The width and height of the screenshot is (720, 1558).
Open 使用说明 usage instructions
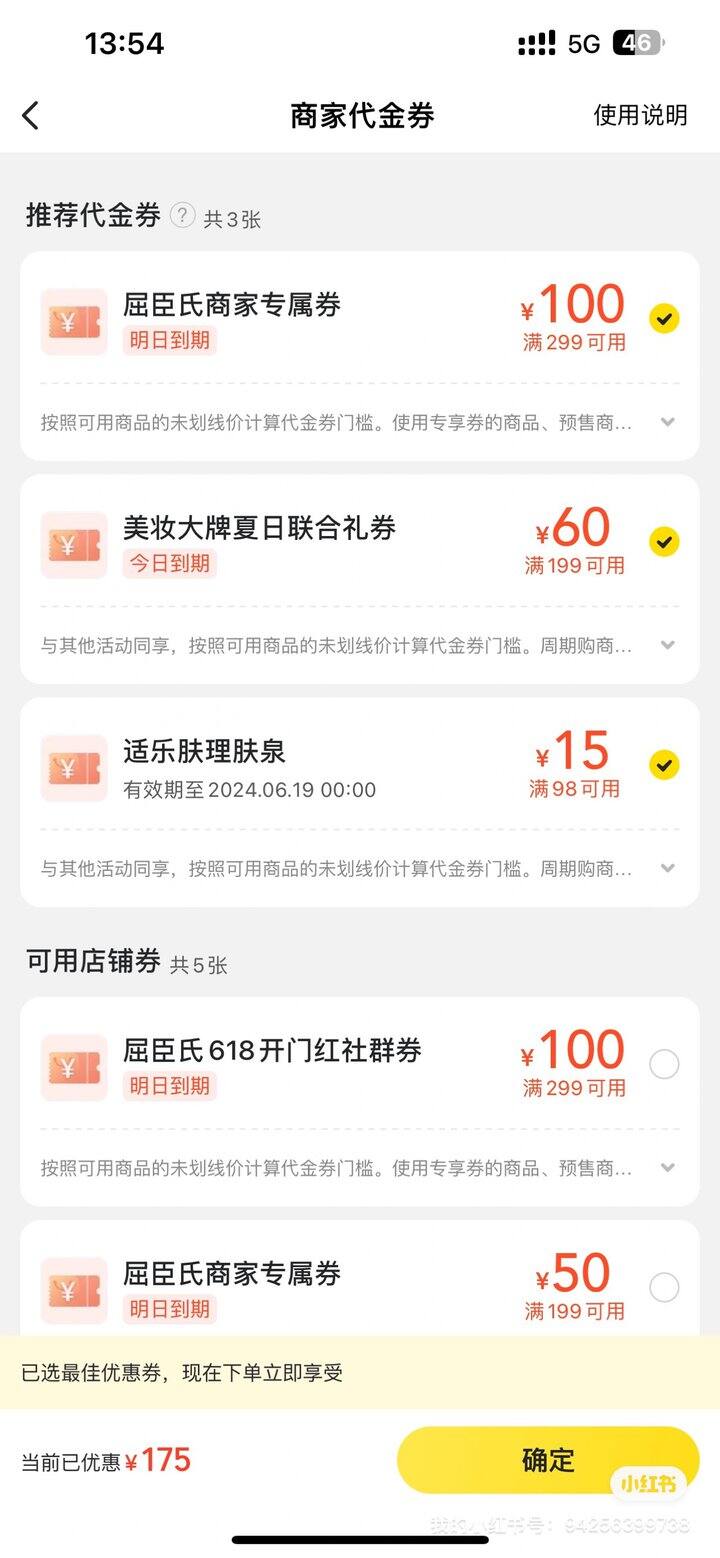pos(640,115)
